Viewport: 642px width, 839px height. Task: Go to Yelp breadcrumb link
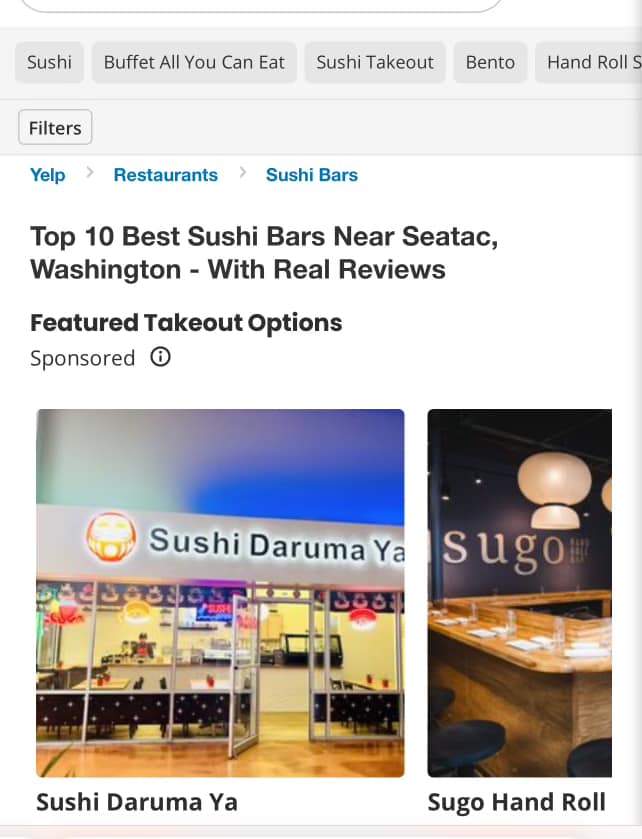click(x=47, y=175)
